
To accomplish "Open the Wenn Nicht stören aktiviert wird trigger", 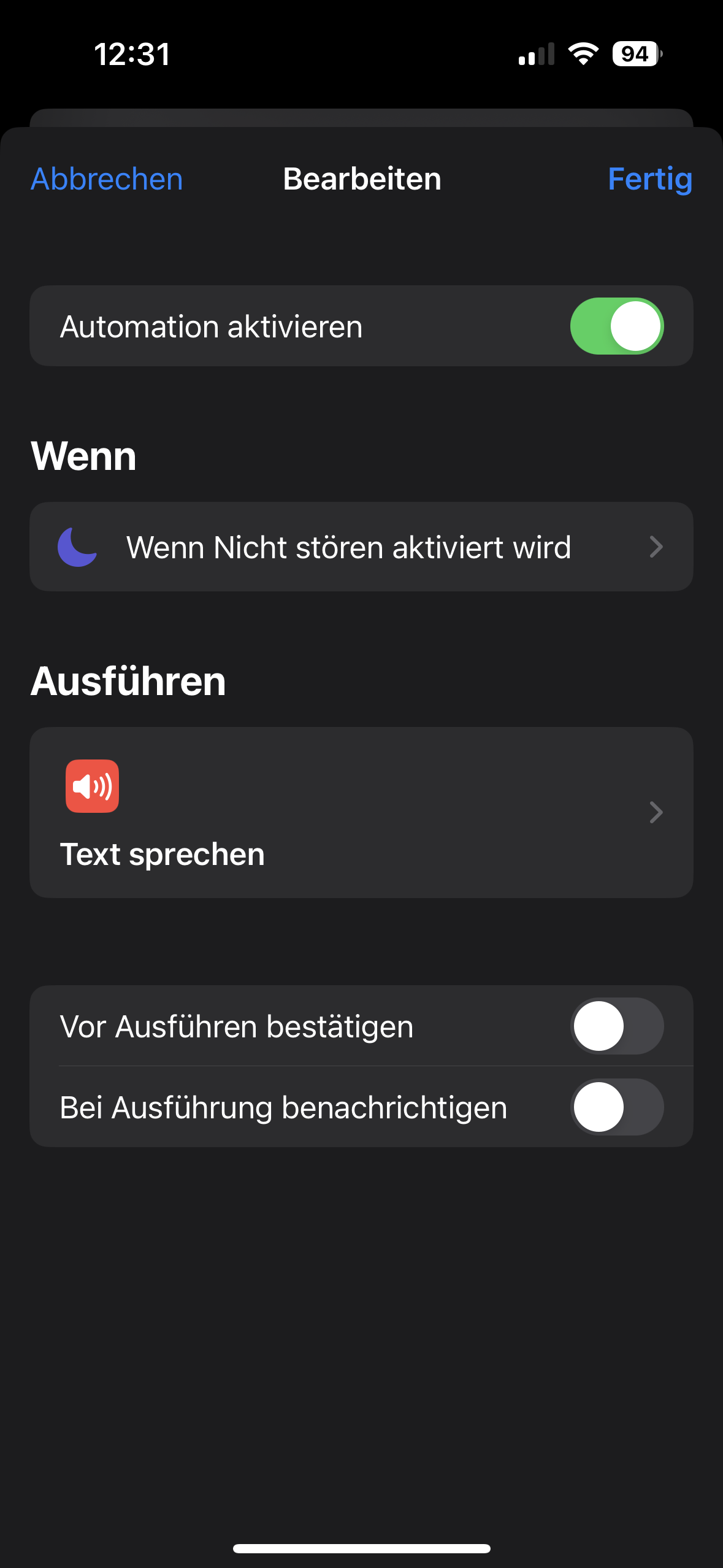I will click(361, 547).
